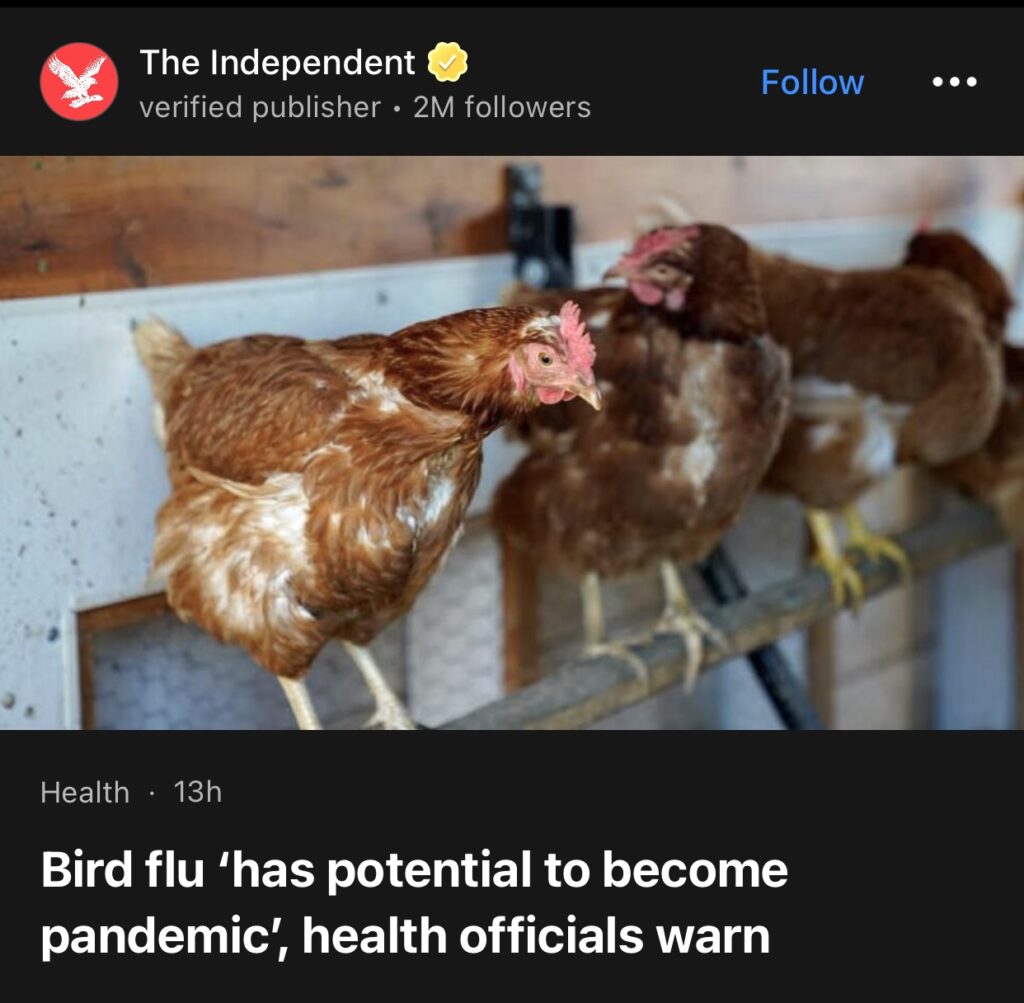Open the bird flu article image

(x=512, y=442)
